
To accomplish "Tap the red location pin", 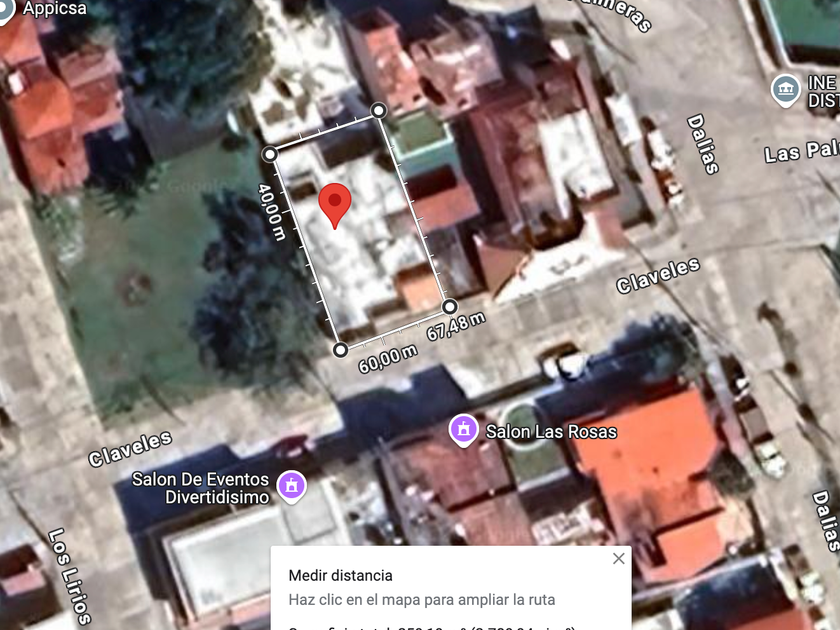I will tap(335, 204).
